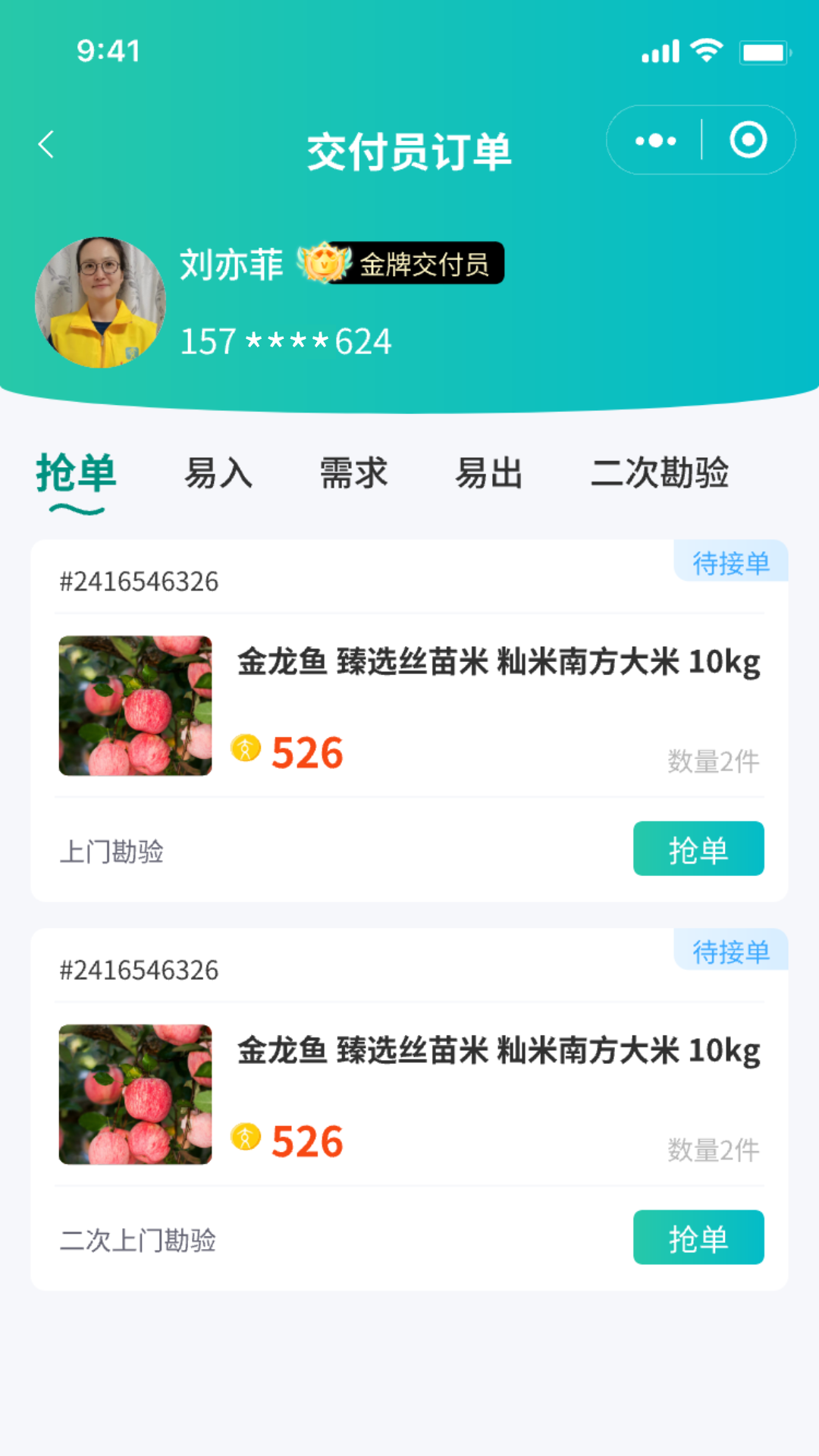Tap the 抢单 button on the first order
This screenshot has width=819, height=1456.
tap(698, 849)
